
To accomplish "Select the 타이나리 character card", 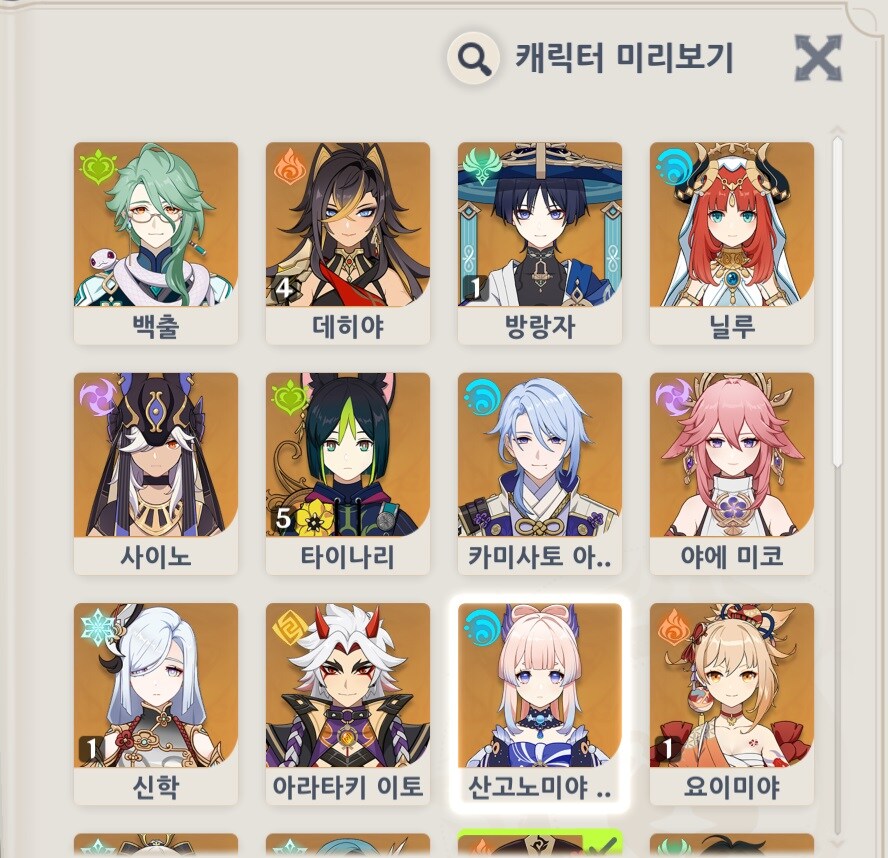I will [x=348, y=470].
